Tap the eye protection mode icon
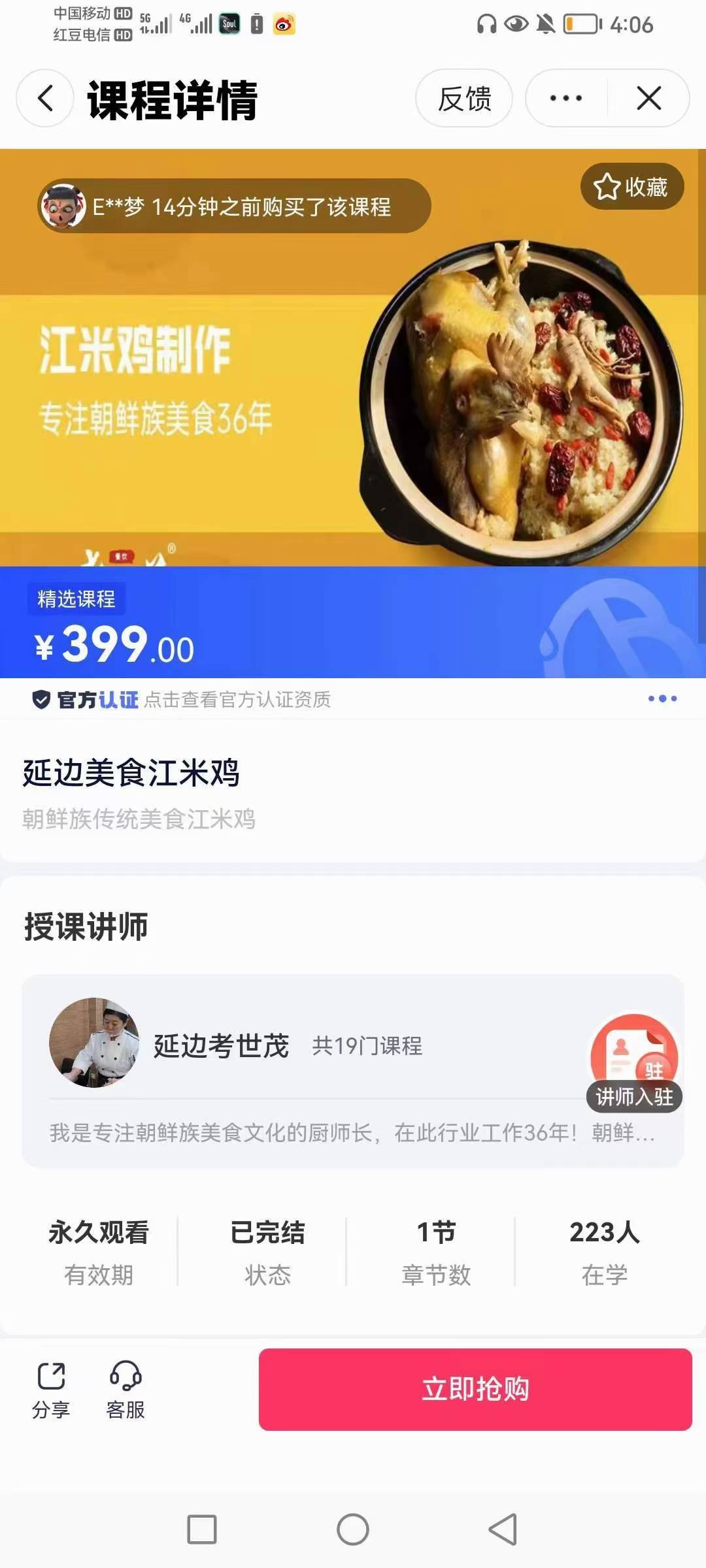This screenshot has width=706, height=1568. (x=516, y=24)
